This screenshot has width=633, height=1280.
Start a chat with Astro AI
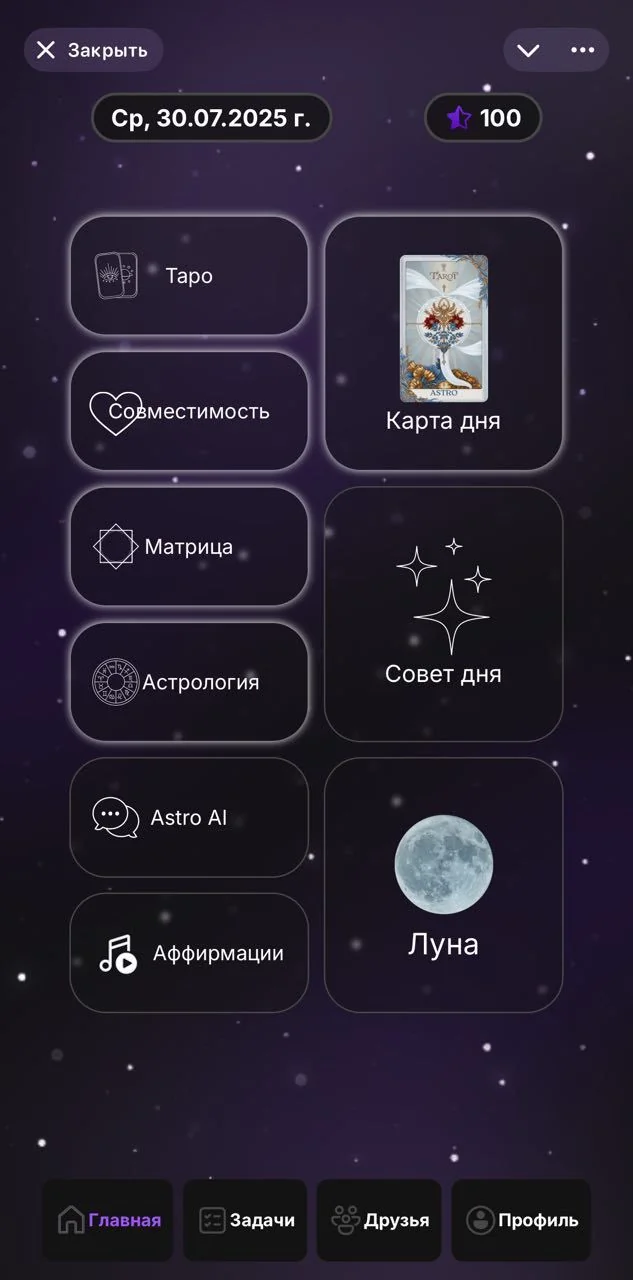point(189,817)
